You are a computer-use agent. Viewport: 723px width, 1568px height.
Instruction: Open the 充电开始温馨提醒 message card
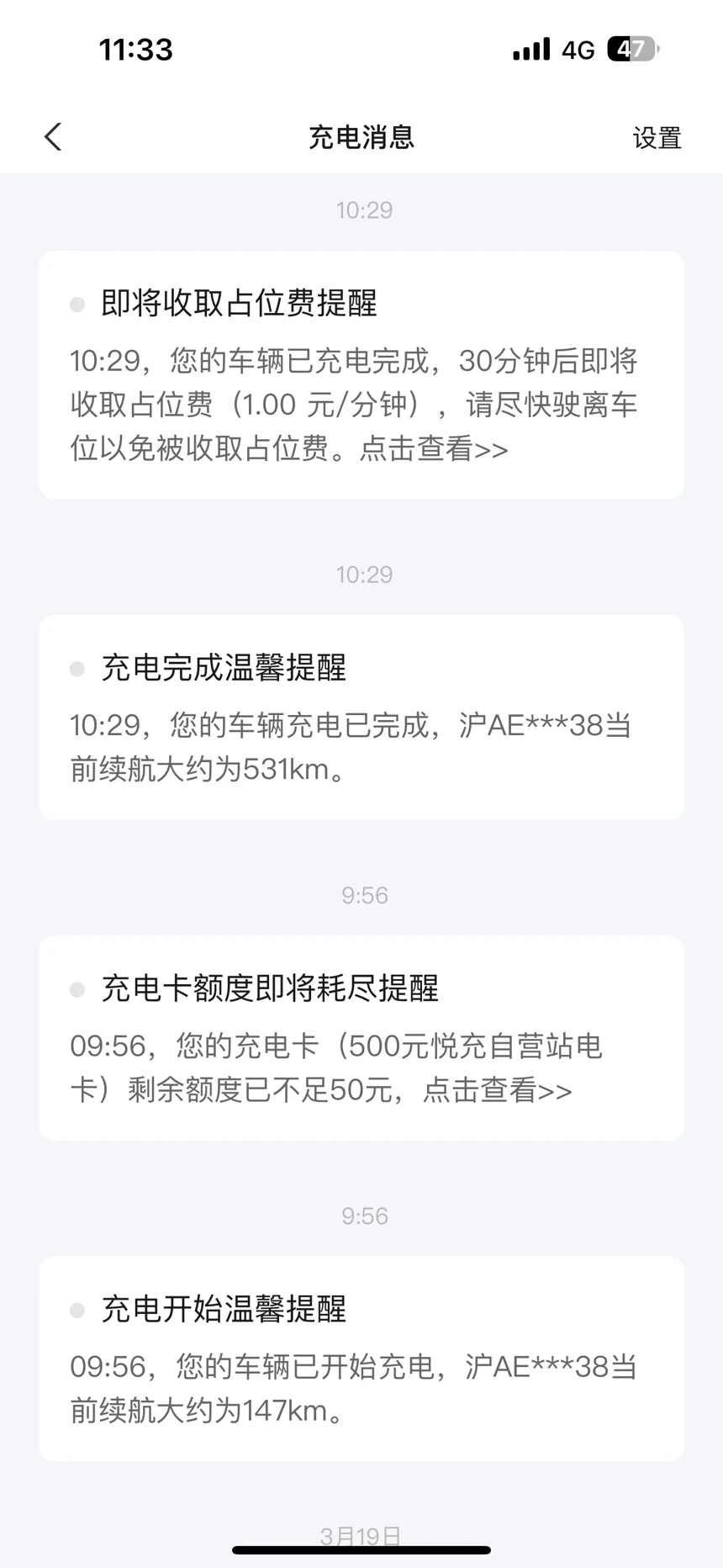pos(361,1359)
